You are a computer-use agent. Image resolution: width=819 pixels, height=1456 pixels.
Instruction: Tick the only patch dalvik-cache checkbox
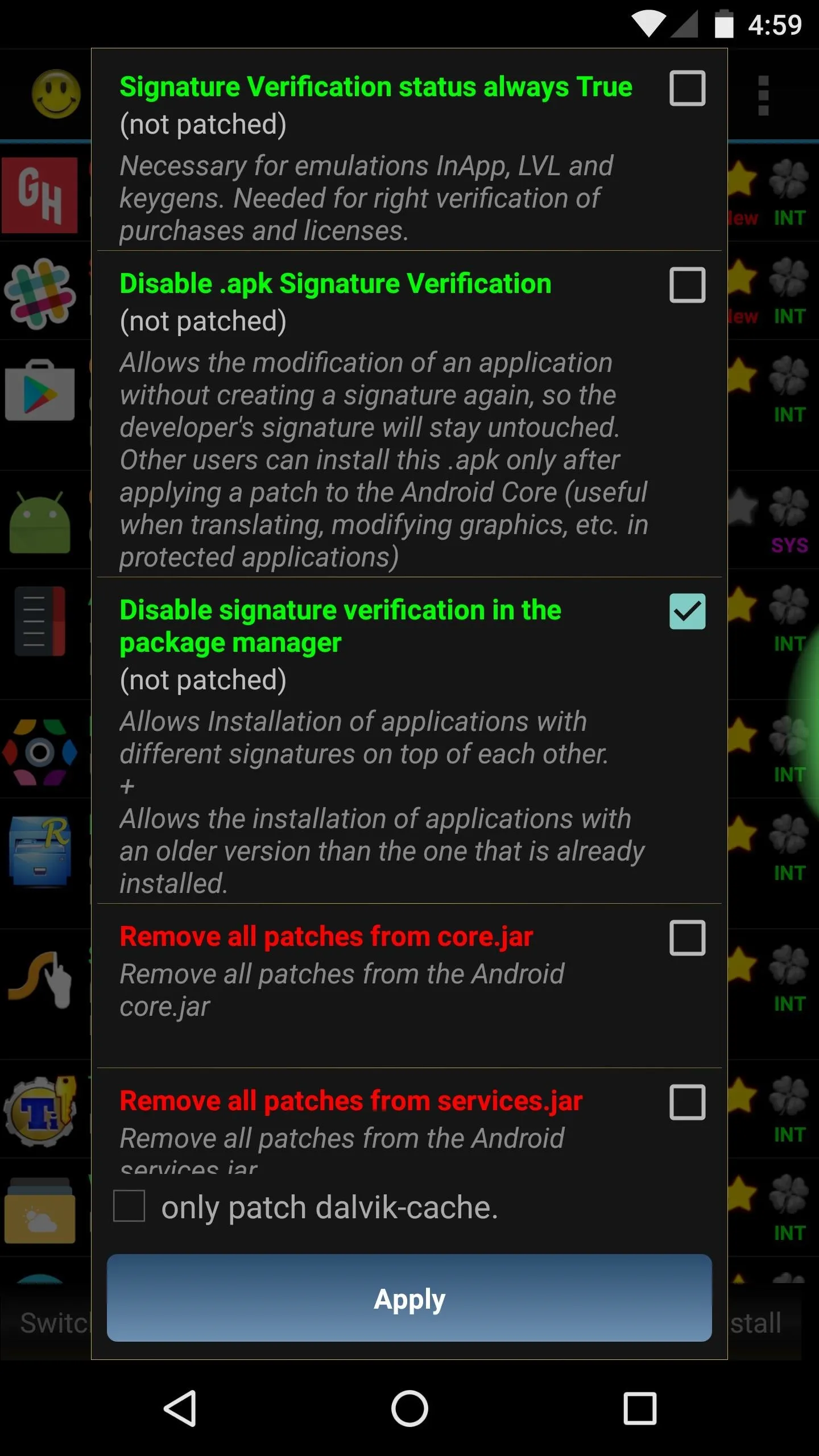[129, 1206]
